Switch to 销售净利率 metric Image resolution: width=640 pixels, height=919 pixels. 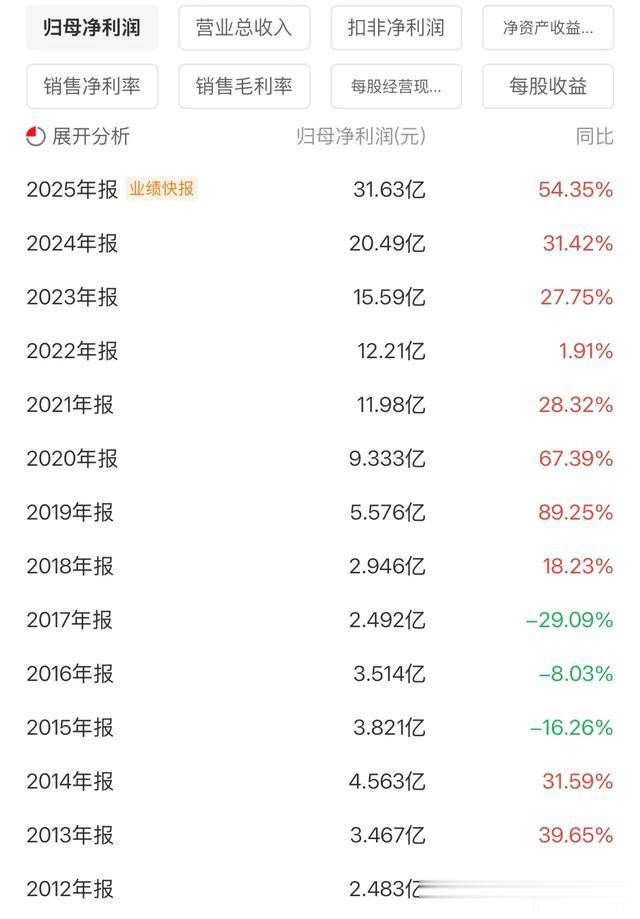(92, 87)
